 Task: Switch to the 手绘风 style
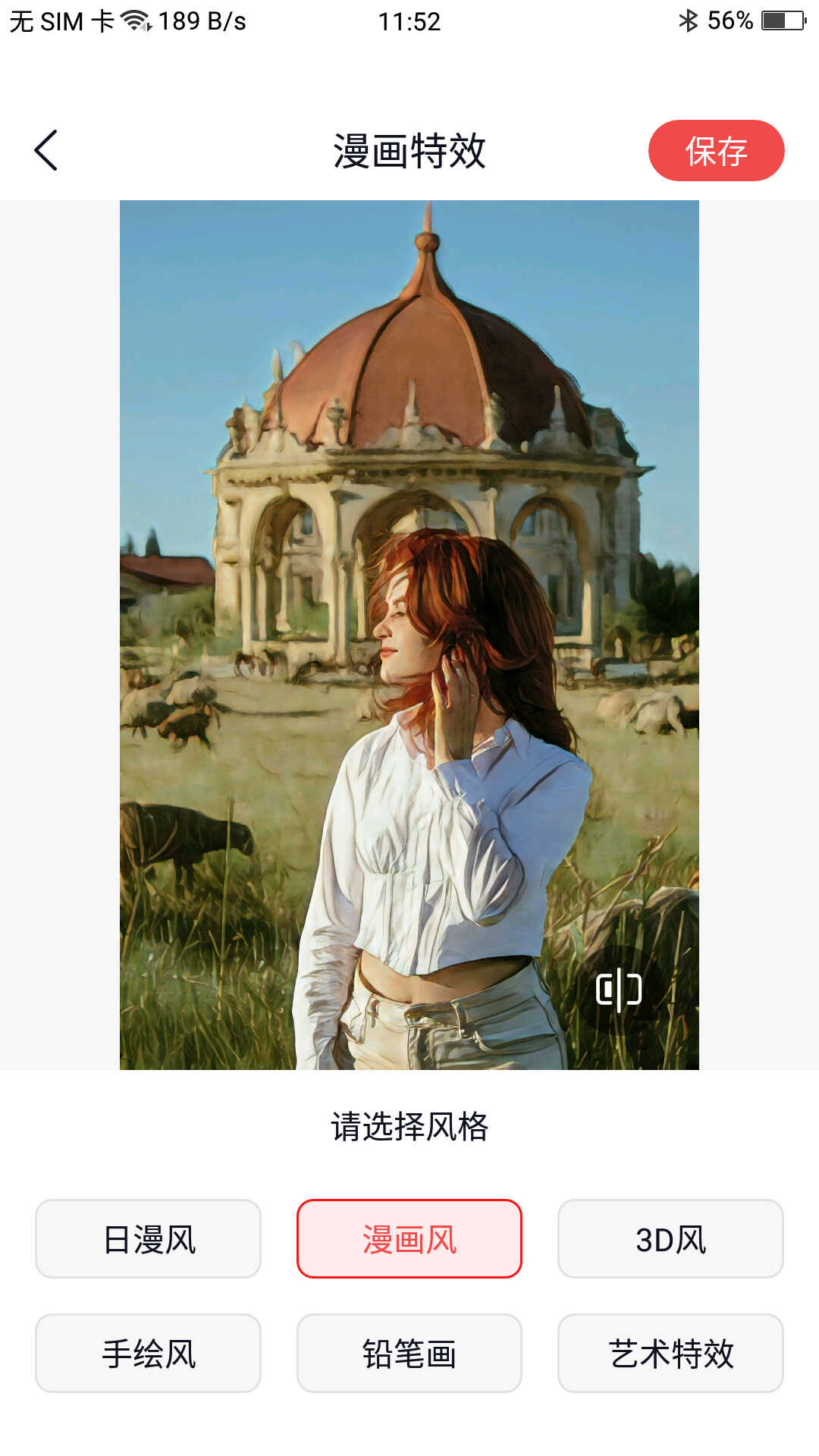[149, 1353]
